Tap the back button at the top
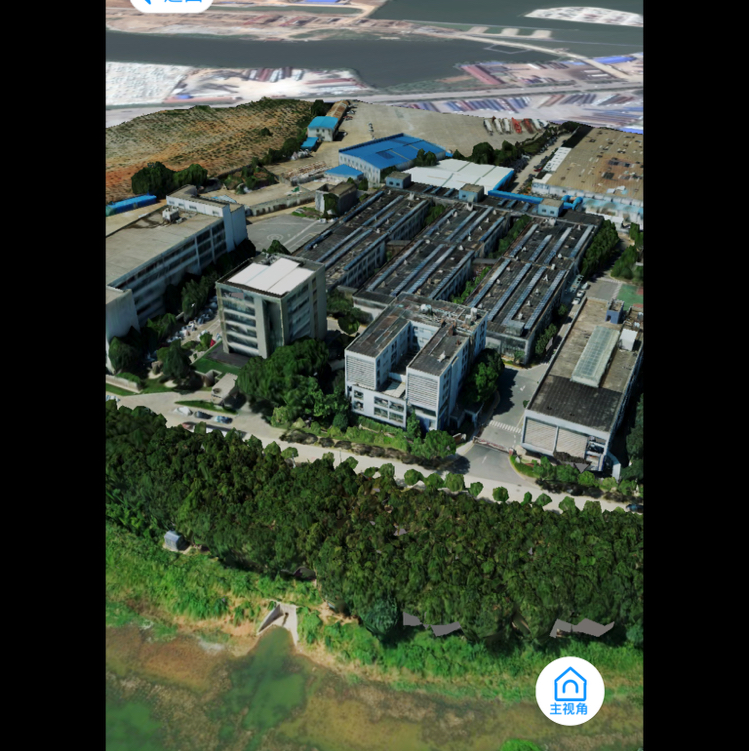Screen dimensions: 749x751 [170, 3]
